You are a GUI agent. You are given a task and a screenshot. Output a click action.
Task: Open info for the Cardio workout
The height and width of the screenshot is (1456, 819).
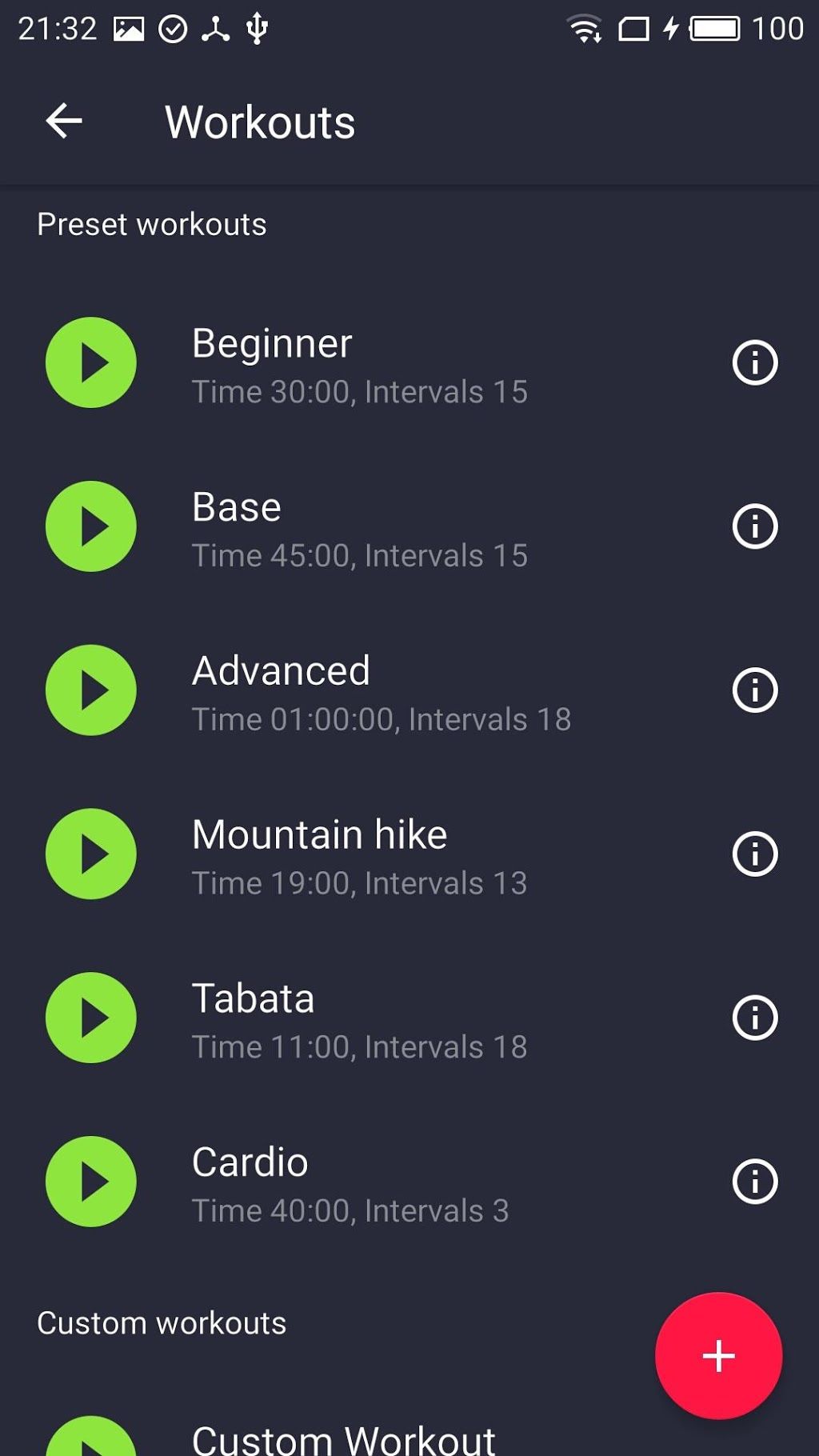[755, 1182]
